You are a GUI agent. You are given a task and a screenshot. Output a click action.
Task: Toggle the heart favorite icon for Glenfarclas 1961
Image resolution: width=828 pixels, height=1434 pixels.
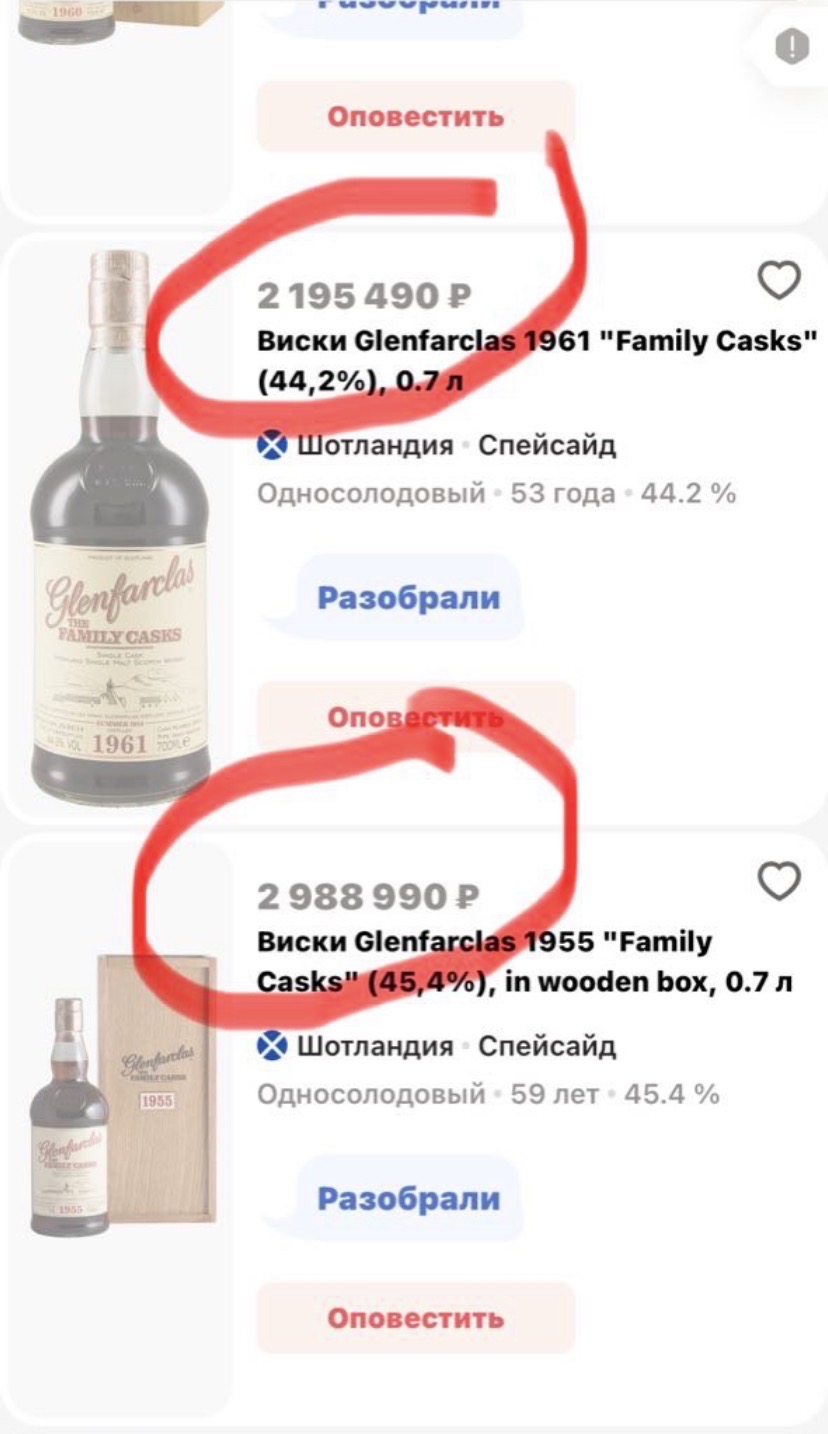(x=780, y=282)
